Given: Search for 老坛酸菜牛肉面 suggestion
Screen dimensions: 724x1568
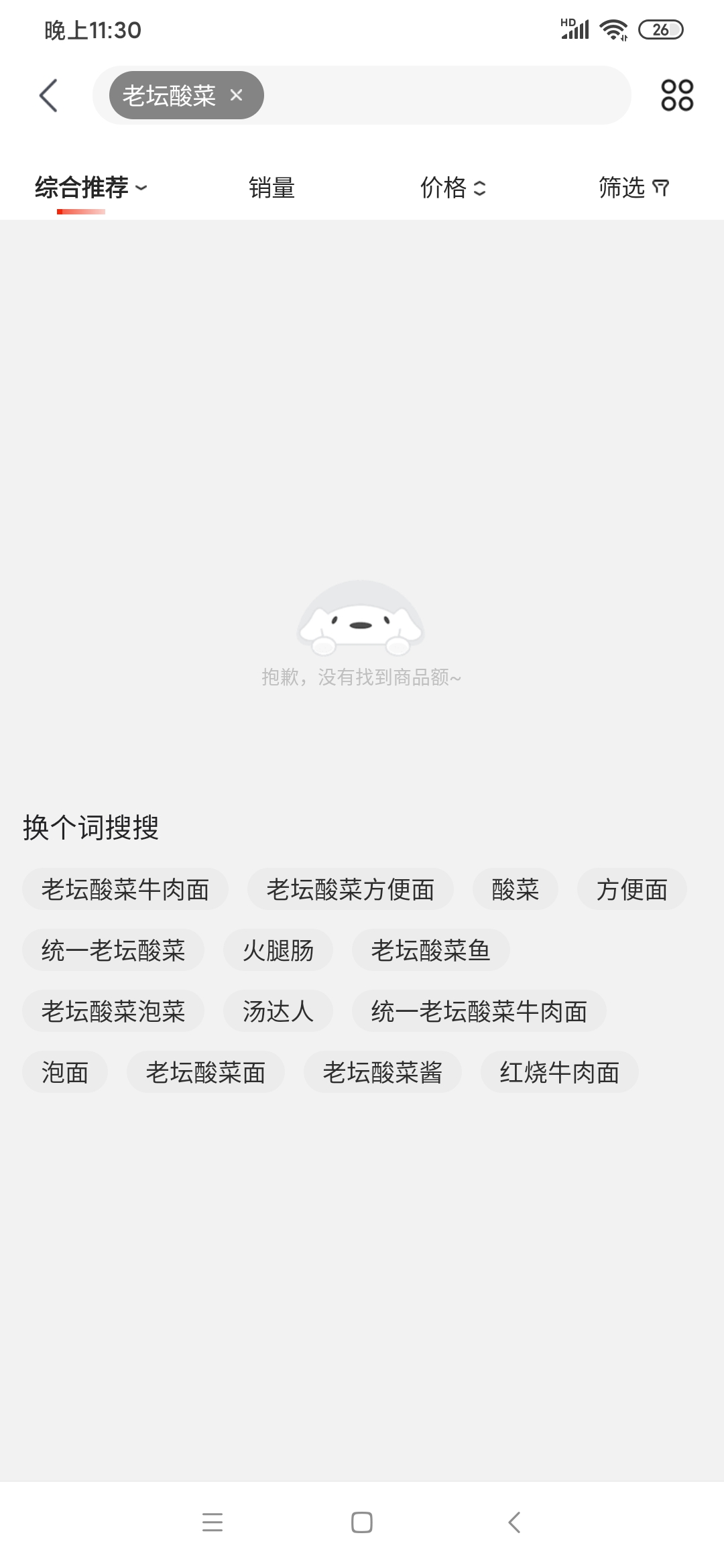Looking at the screenshot, I should pos(126,889).
